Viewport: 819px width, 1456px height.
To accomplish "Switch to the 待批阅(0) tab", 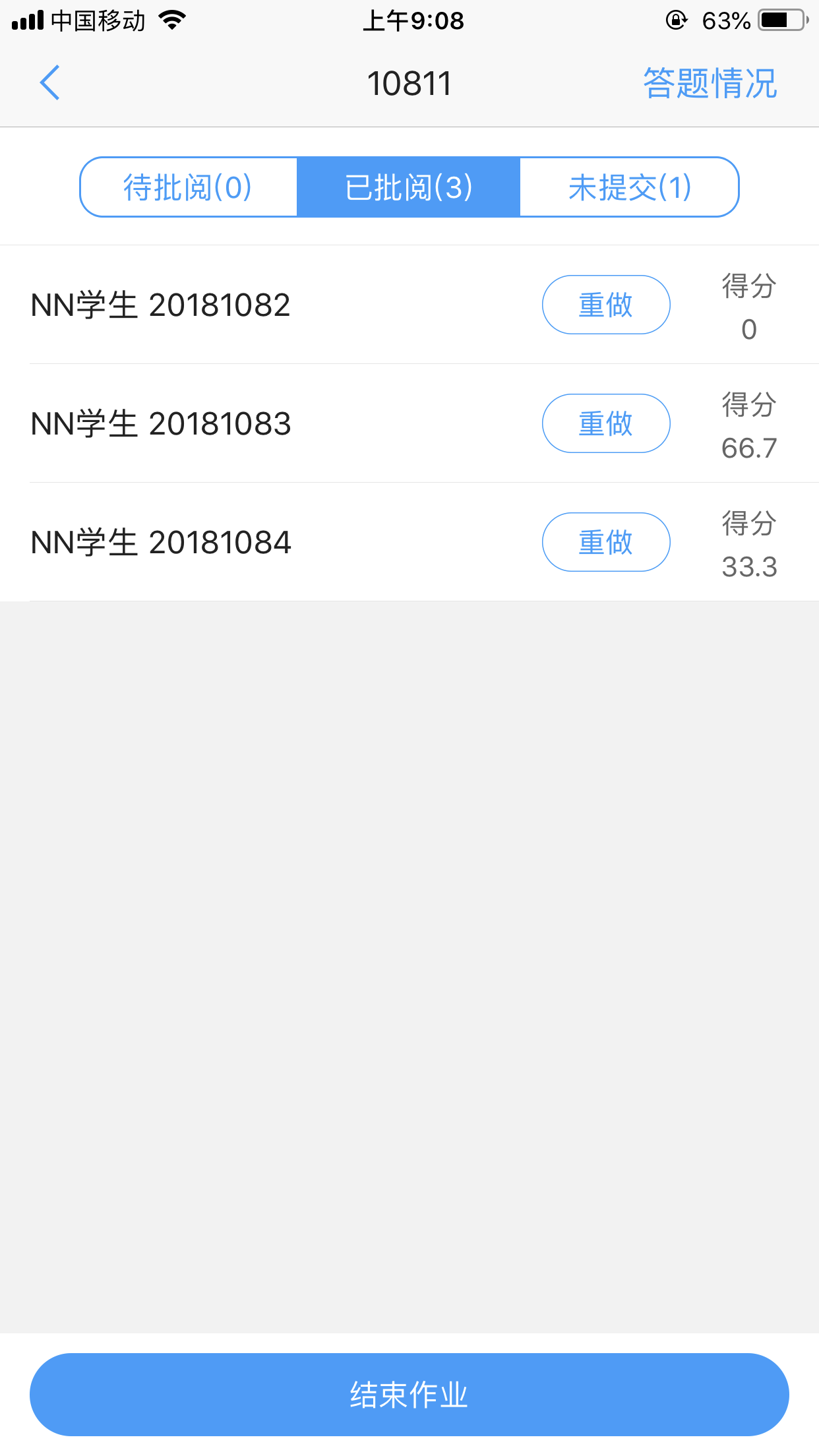I will [x=189, y=187].
